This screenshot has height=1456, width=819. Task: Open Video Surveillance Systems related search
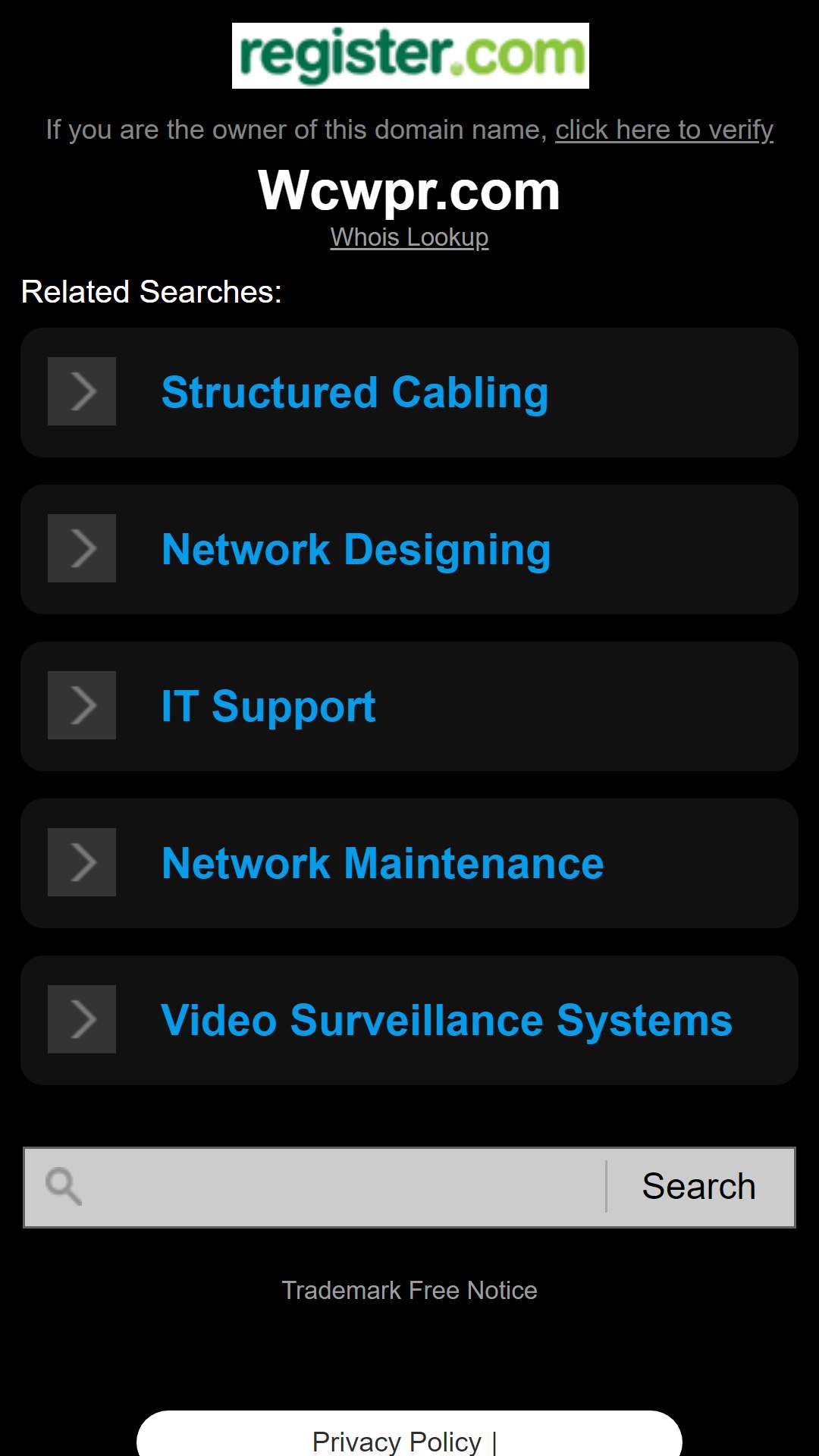click(x=409, y=1020)
